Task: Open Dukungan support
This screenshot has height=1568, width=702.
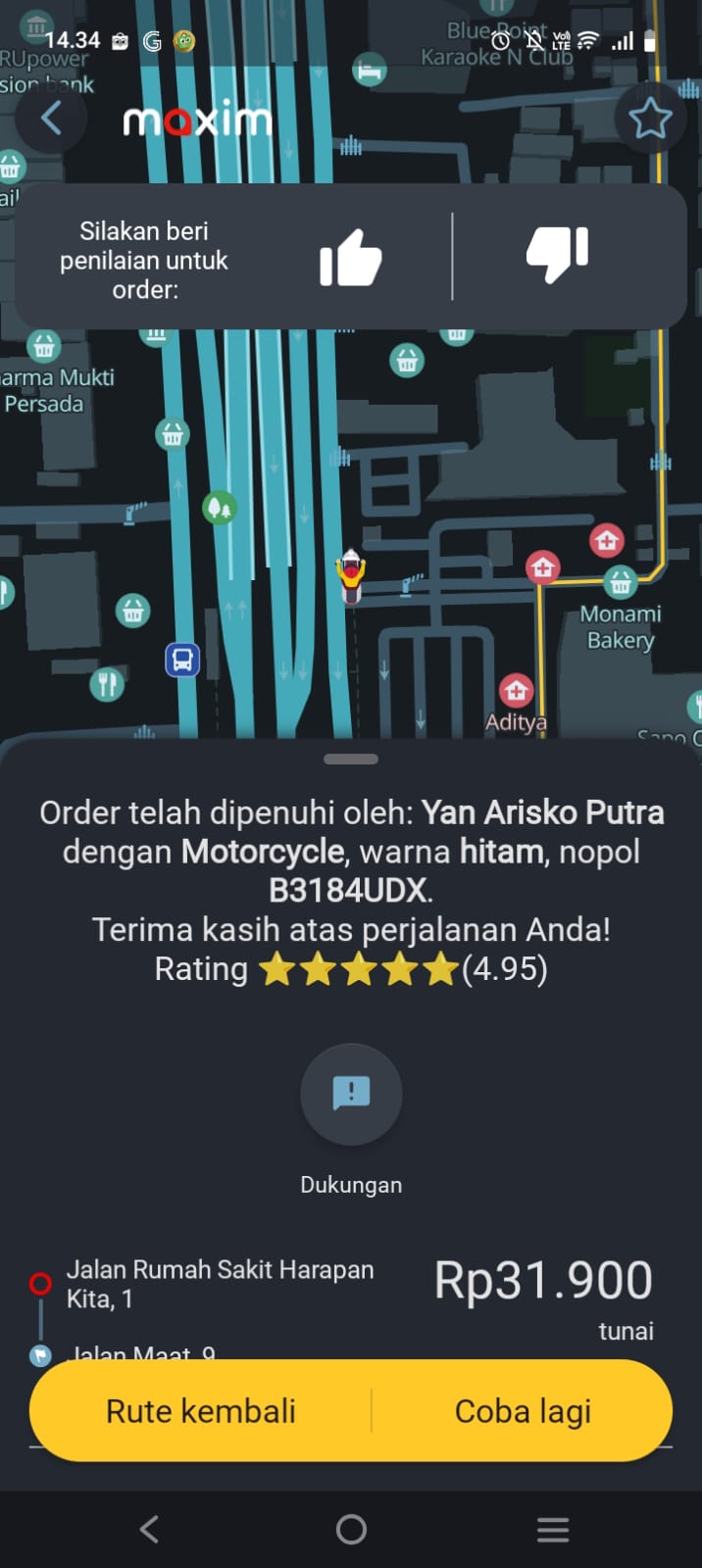Action: click(351, 1094)
